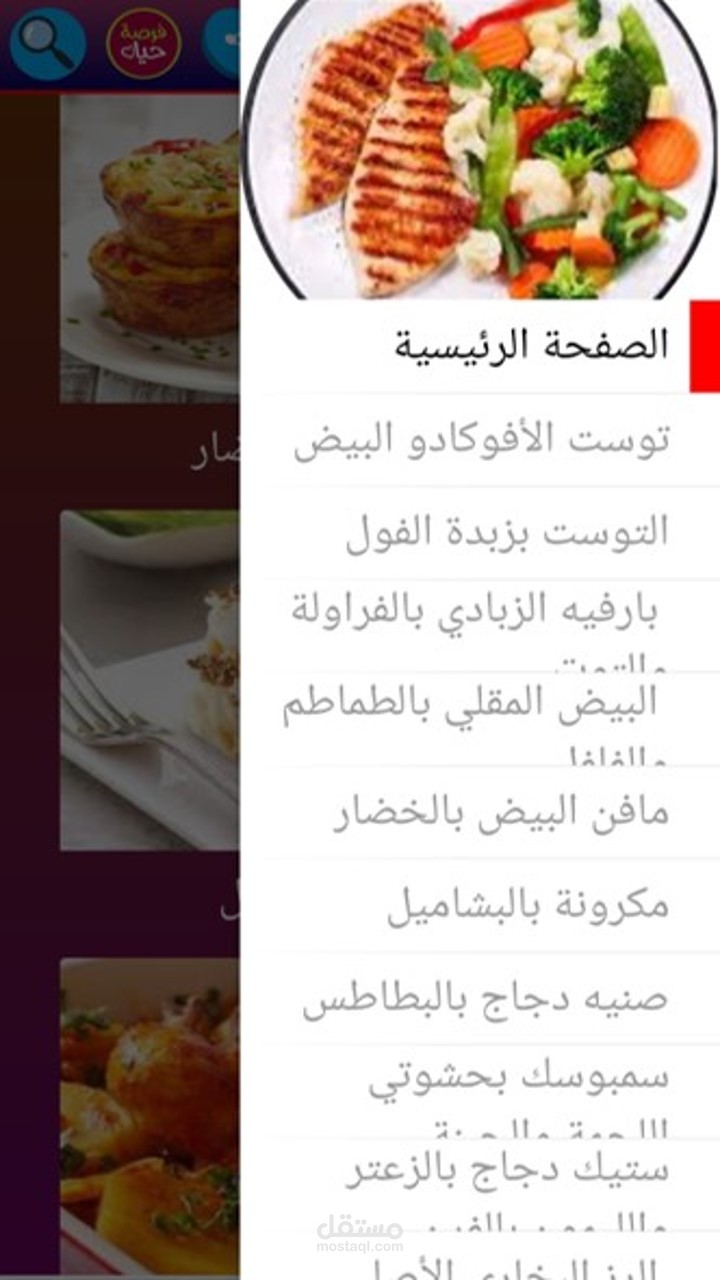
Task: Open ستيك دجاج بالزعتر
Action: [x=480, y=1185]
